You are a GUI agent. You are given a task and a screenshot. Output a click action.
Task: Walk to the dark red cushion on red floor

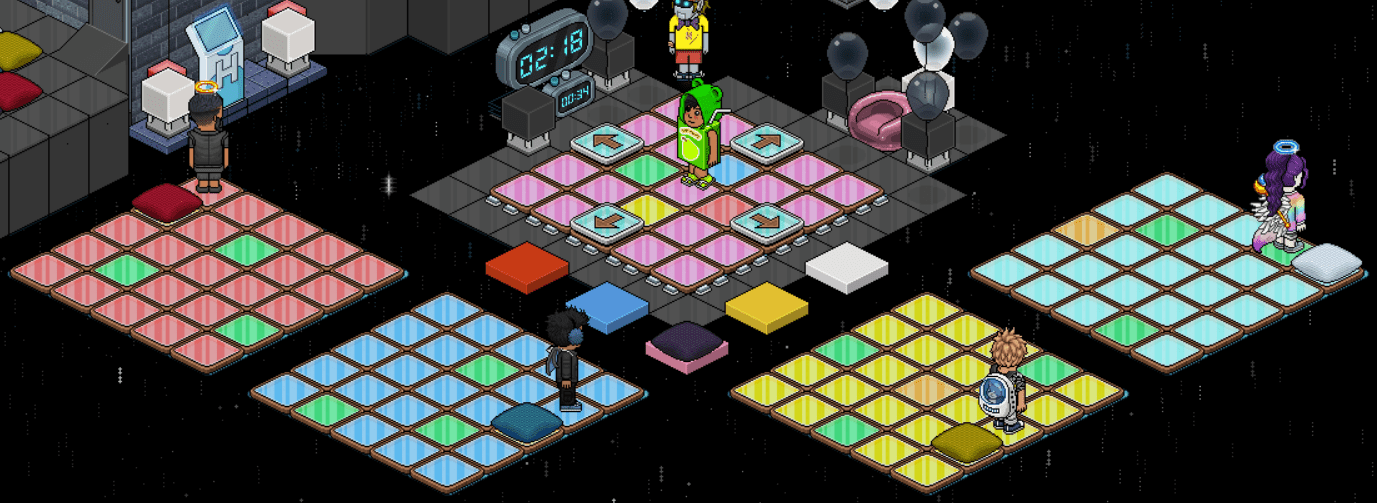pos(166,199)
